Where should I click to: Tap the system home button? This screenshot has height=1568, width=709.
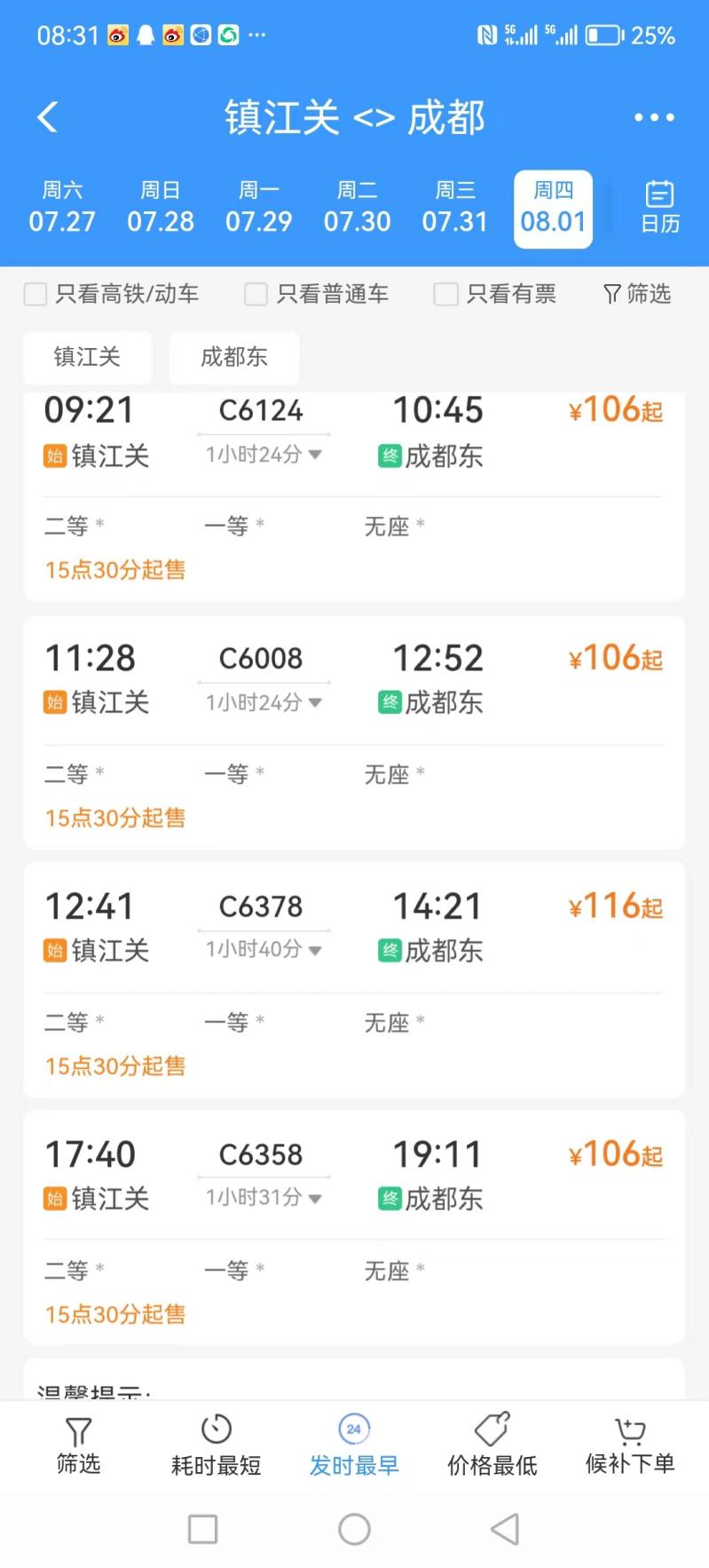point(354,1529)
